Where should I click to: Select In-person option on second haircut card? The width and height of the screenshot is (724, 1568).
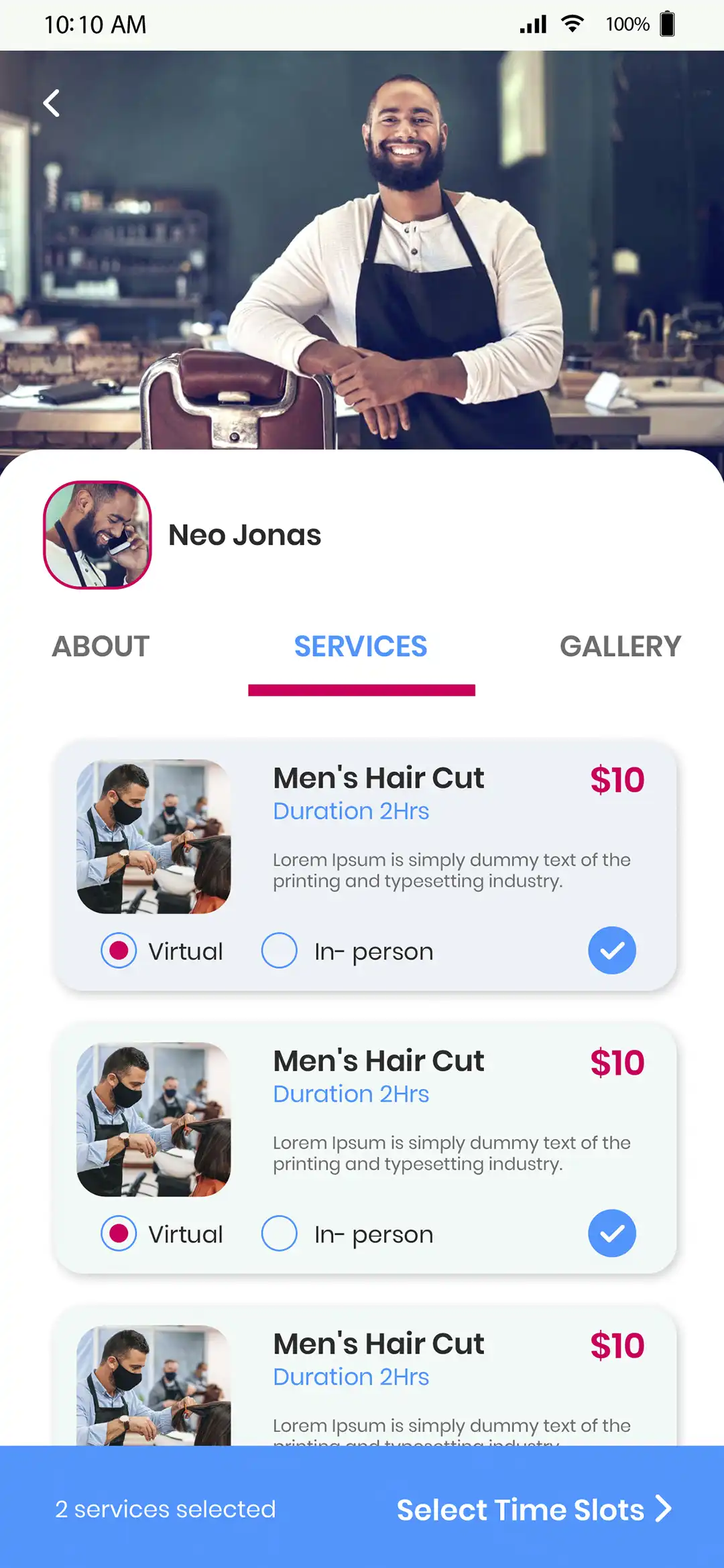pyautogui.click(x=279, y=1233)
